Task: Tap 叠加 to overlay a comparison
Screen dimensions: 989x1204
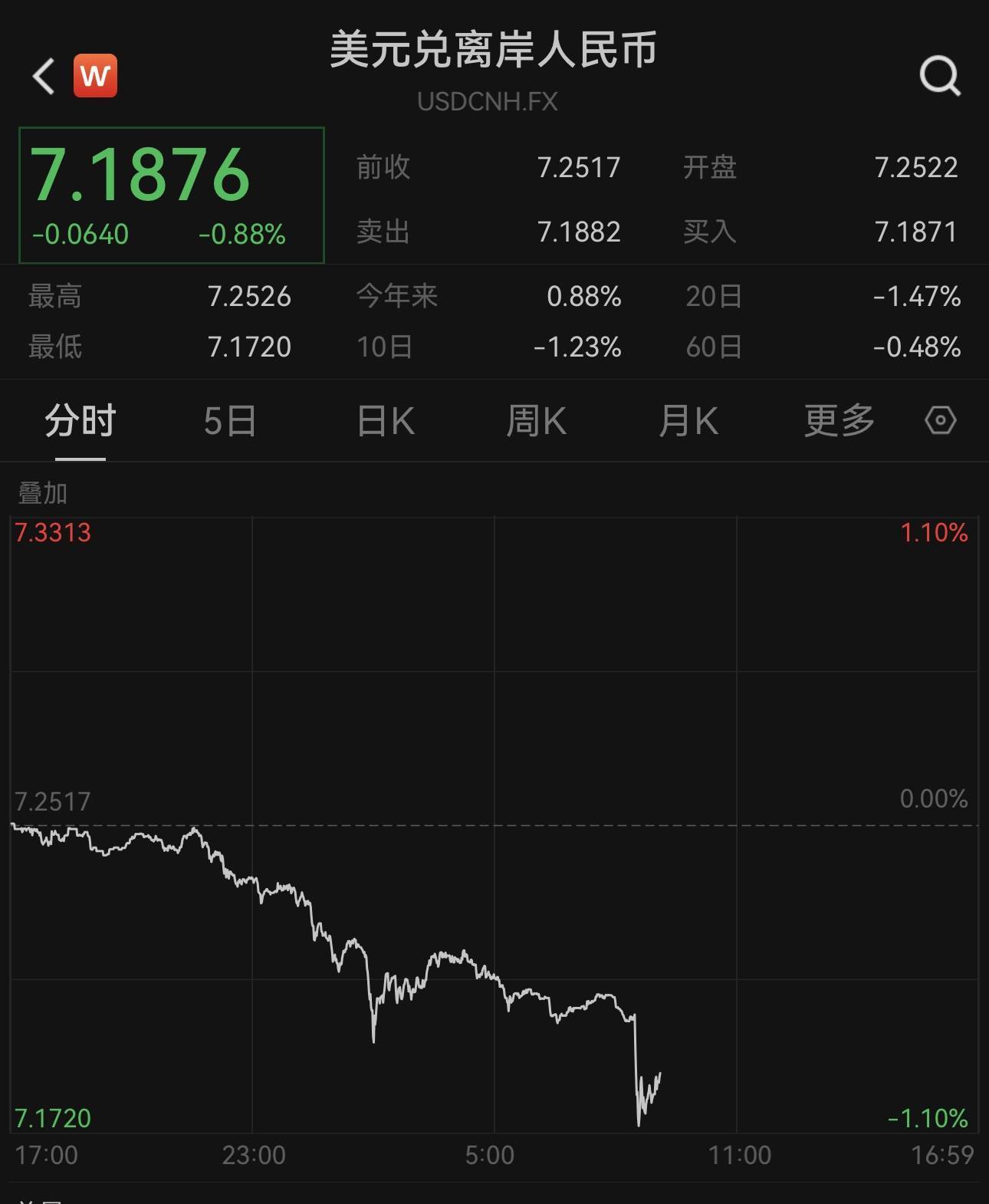Action: pyautogui.click(x=43, y=493)
